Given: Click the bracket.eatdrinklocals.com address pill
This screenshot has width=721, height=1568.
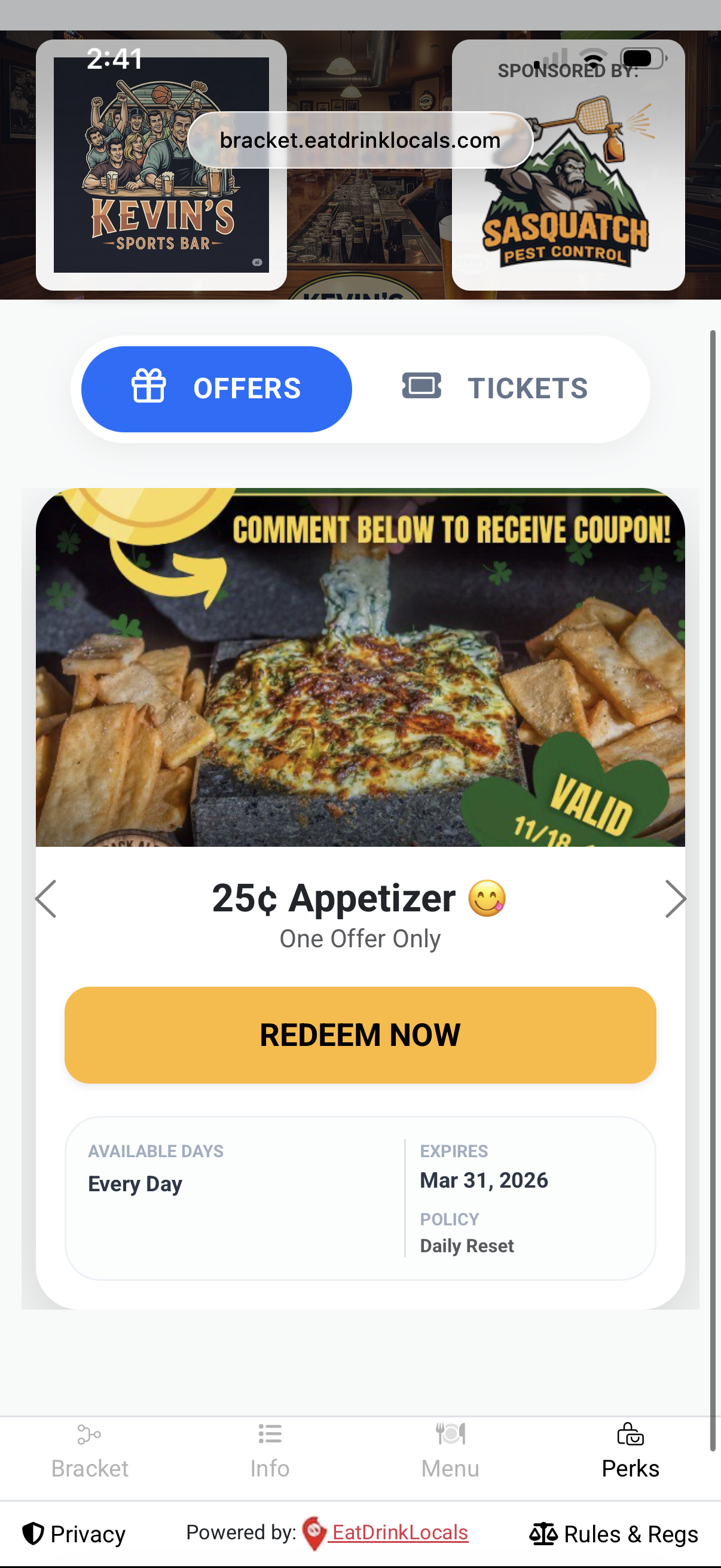Looking at the screenshot, I should click(x=360, y=140).
